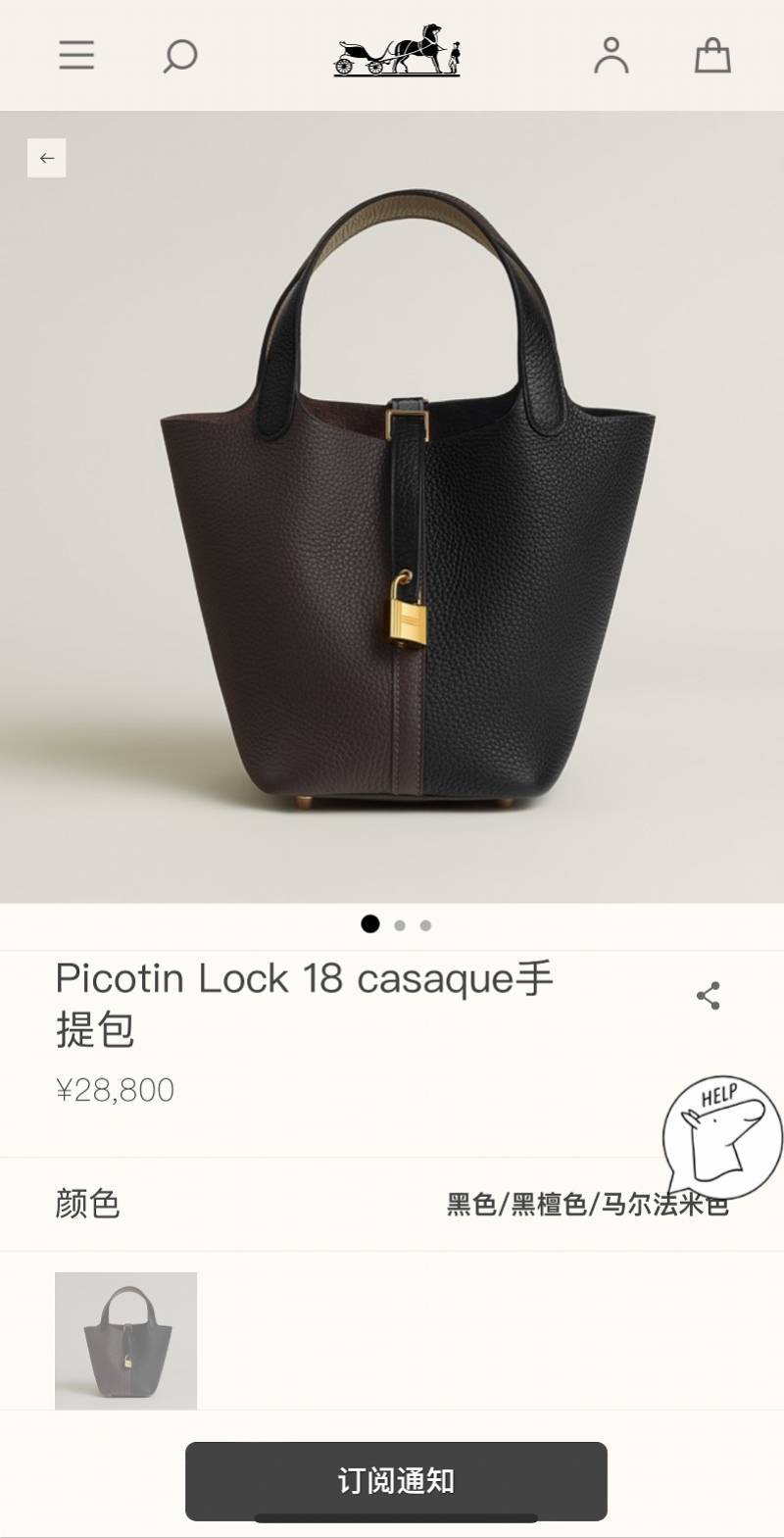Select the grey bag color thumbnail

coord(125,1340)
